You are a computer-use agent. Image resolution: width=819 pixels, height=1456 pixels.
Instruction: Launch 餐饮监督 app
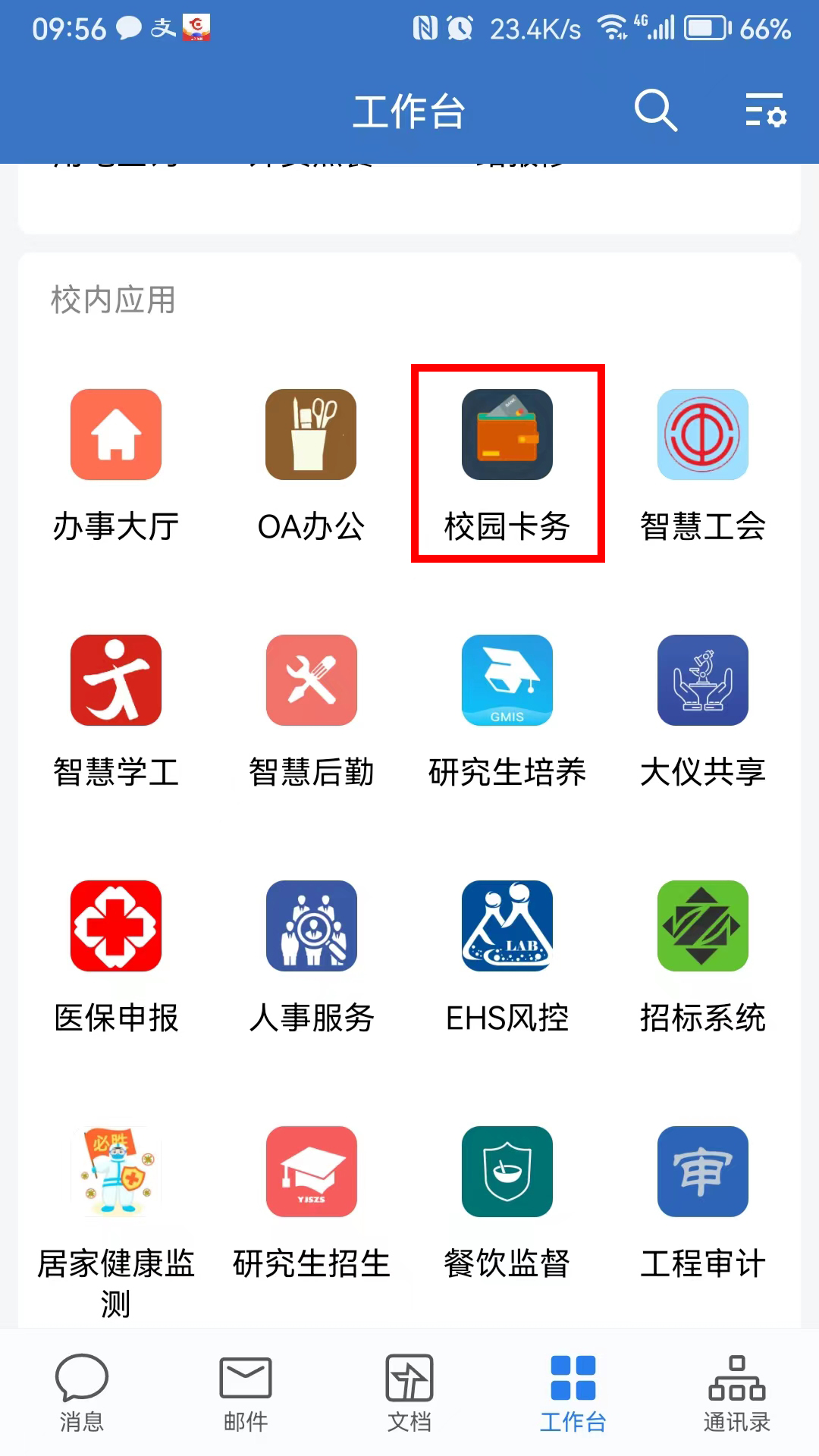pos(507,1172)
